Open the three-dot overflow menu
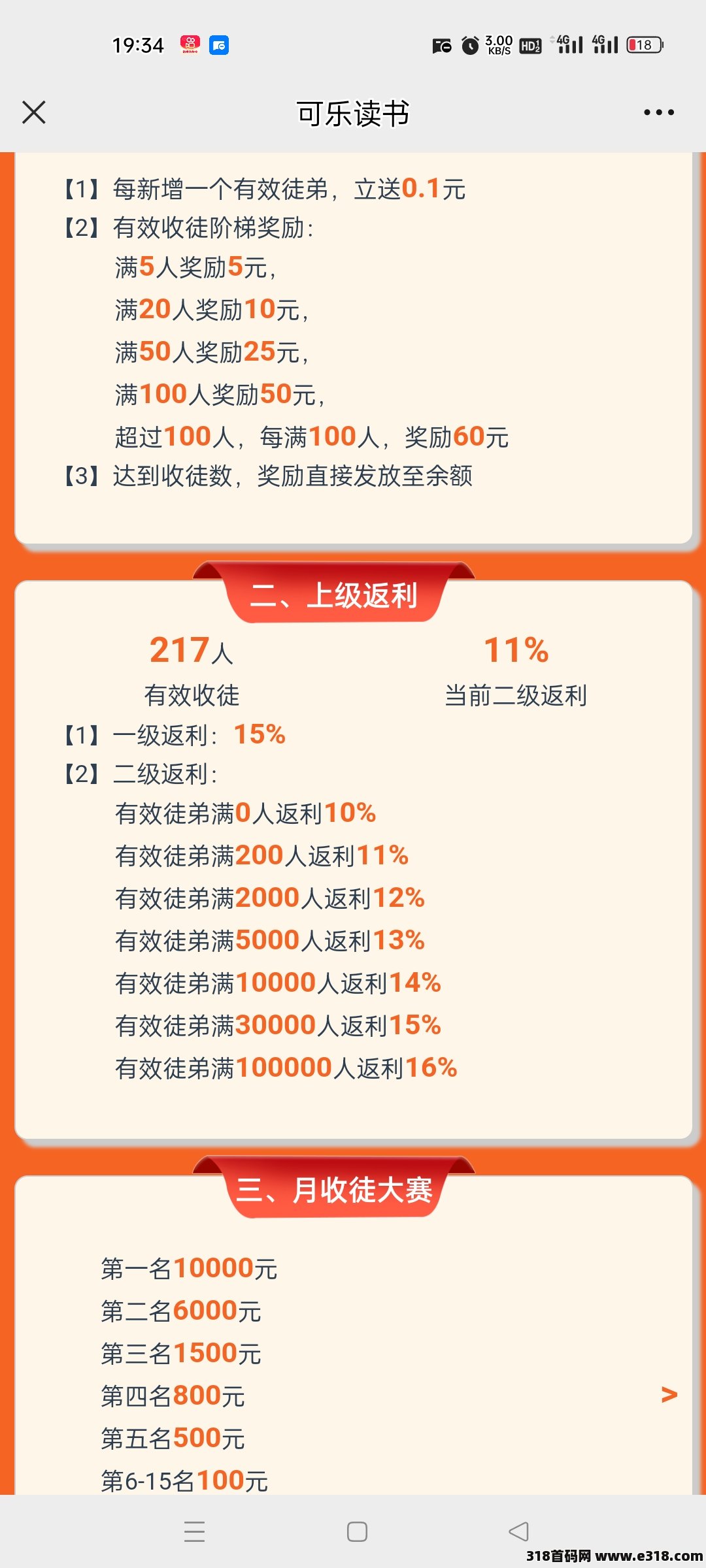The image size is (706, 1568). [x=658, y=112]
